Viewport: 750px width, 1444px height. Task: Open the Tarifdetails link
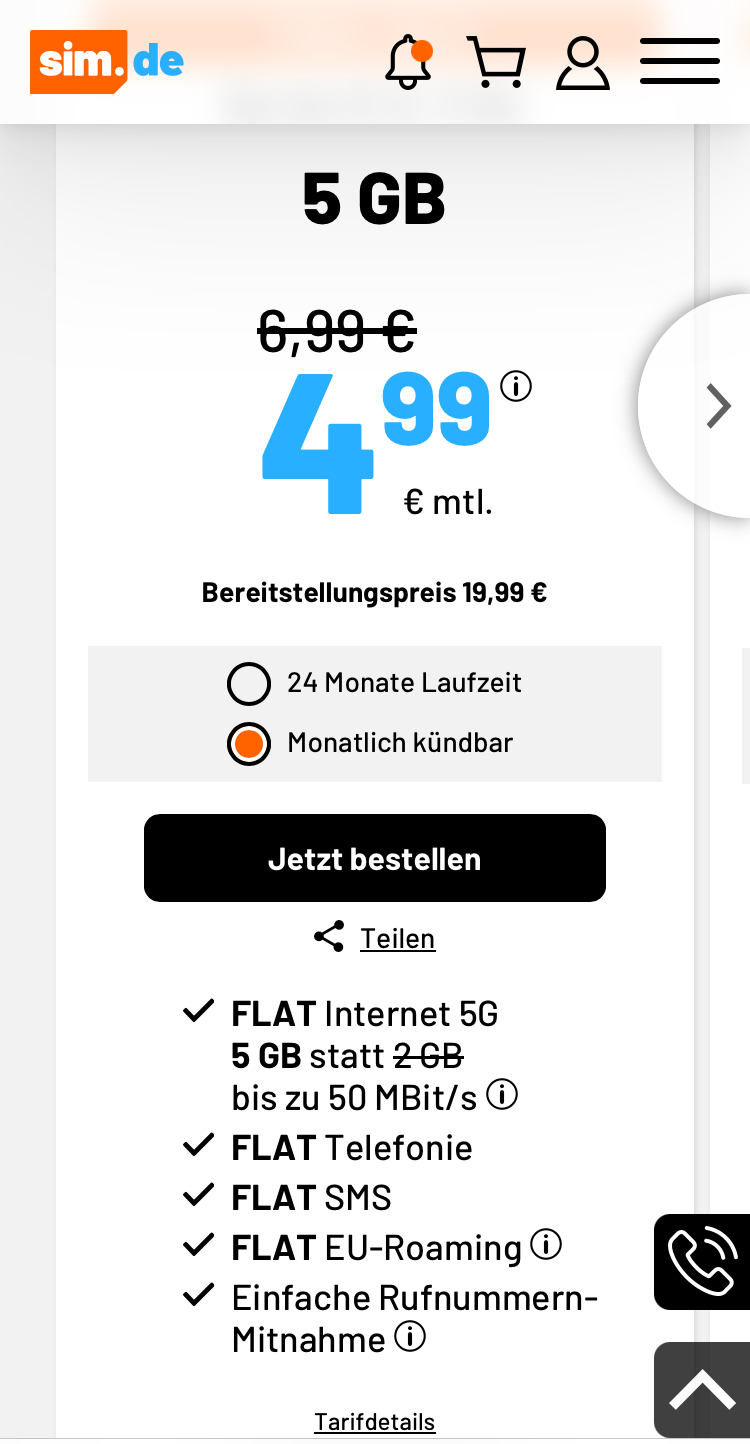(375, 1421)
